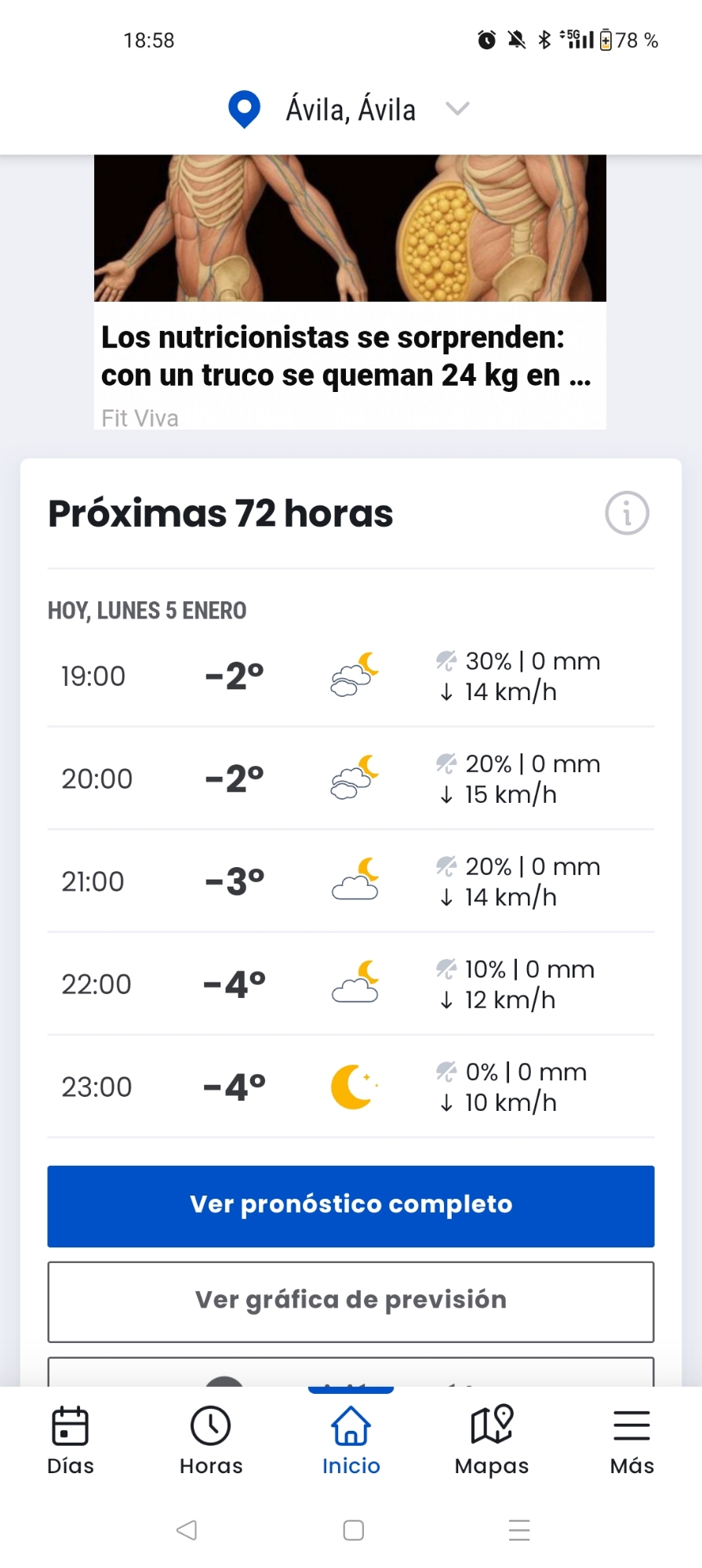Switch to the Horas tab

[211, 1441]
